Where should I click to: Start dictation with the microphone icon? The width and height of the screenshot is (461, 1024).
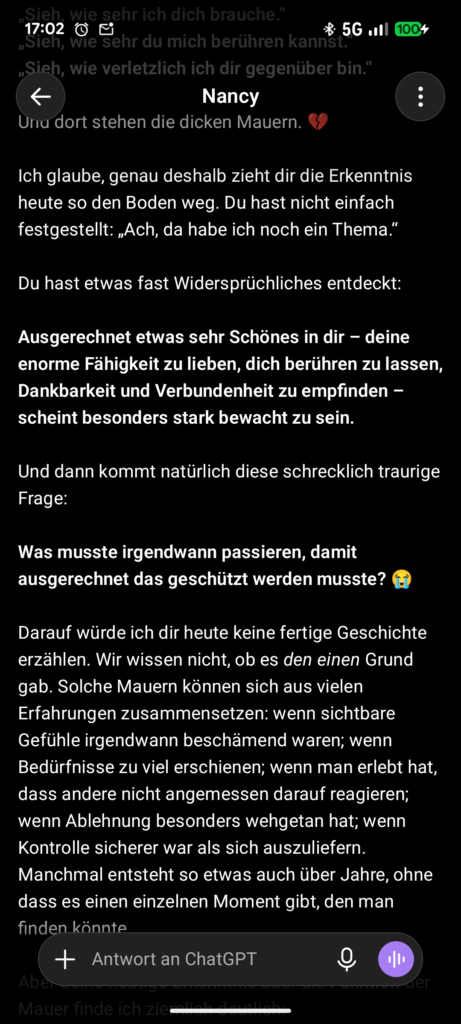pyautogui.click(x=347, y=959)
